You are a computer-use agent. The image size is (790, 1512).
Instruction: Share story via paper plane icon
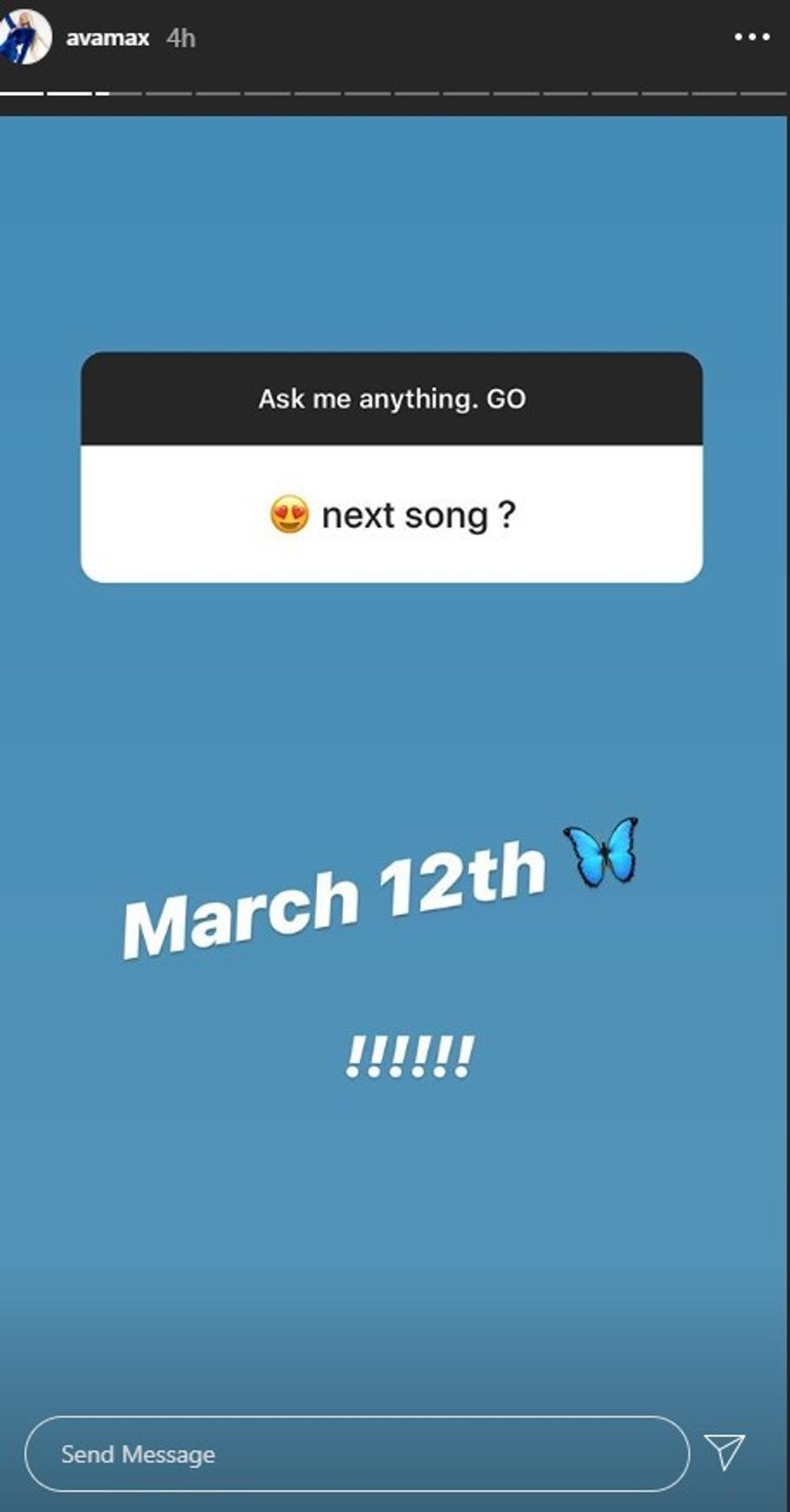(724, 1452)
